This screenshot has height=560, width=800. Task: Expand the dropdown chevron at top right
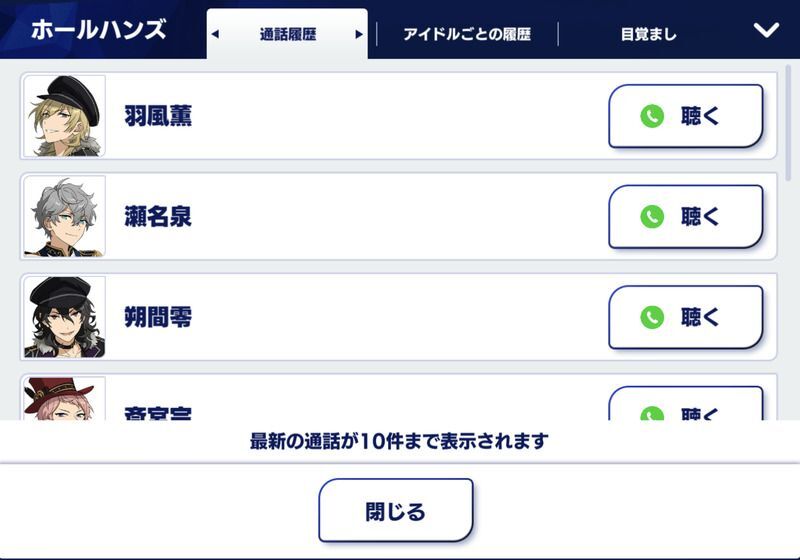[x=766, y=30]
